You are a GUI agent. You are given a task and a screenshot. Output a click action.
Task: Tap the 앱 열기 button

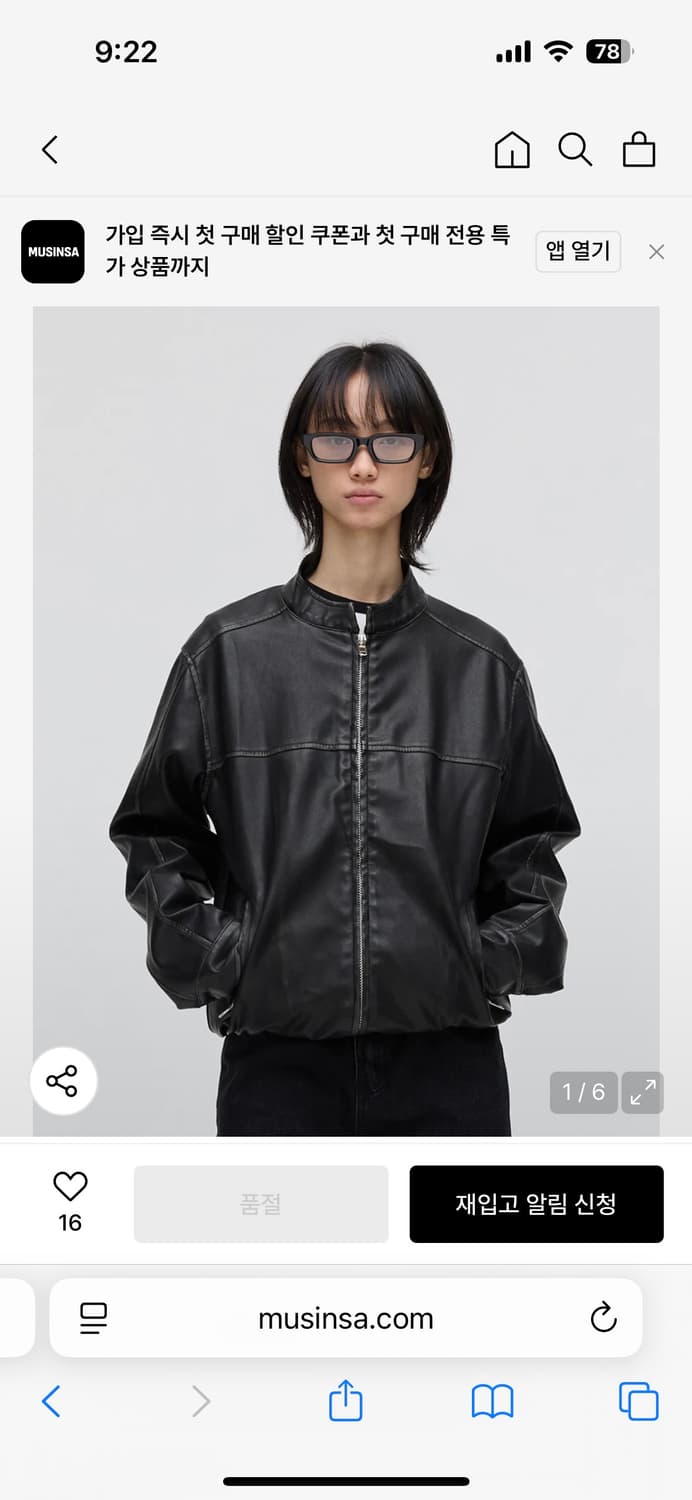click(x=578, y=251)
